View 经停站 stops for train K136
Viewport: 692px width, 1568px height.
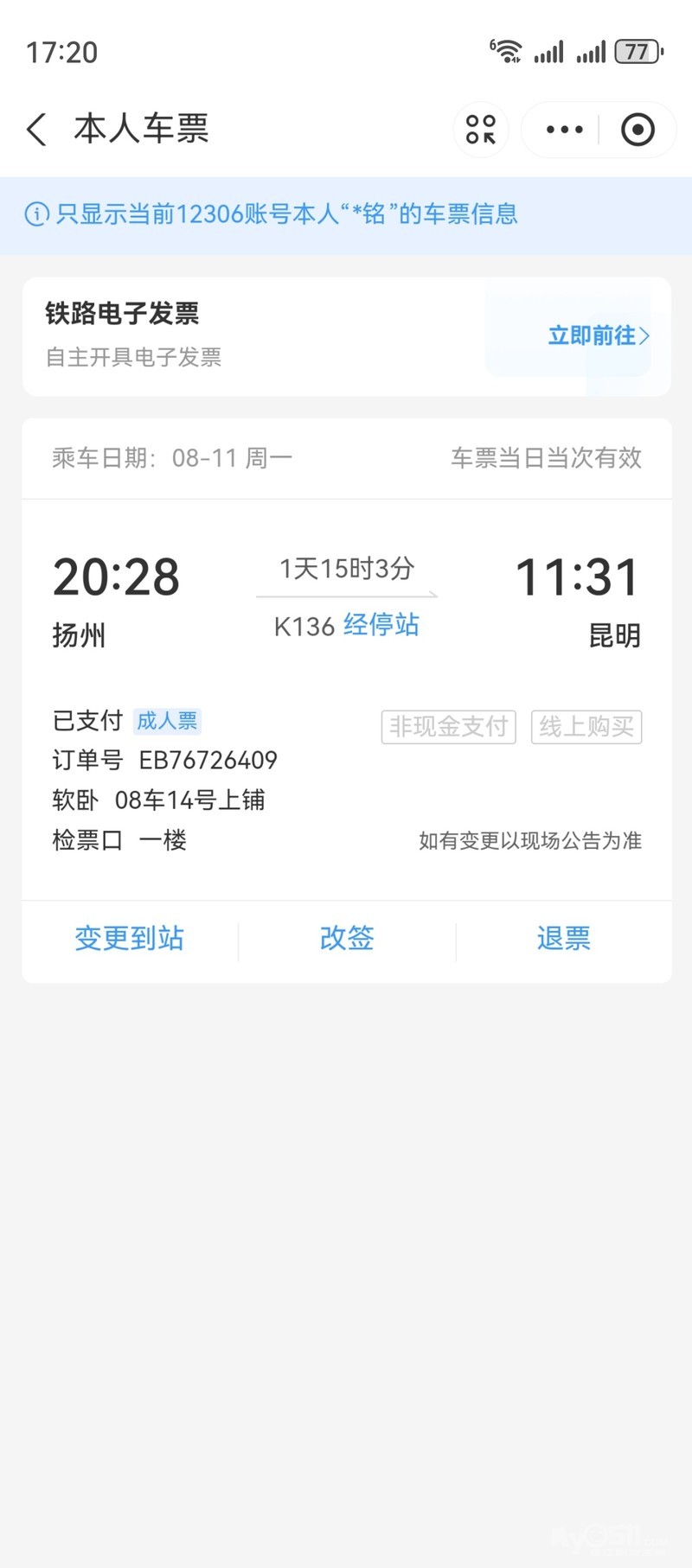381,625
